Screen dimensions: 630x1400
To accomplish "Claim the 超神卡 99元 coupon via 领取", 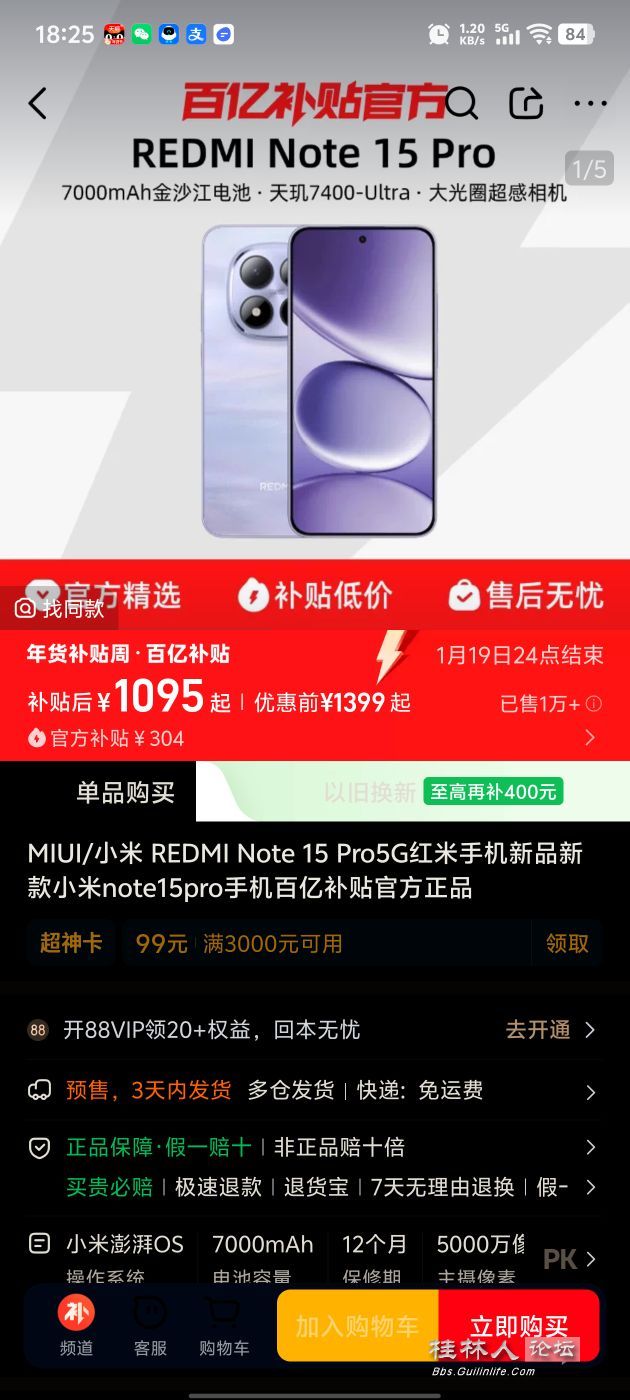I will click(567, 943).
